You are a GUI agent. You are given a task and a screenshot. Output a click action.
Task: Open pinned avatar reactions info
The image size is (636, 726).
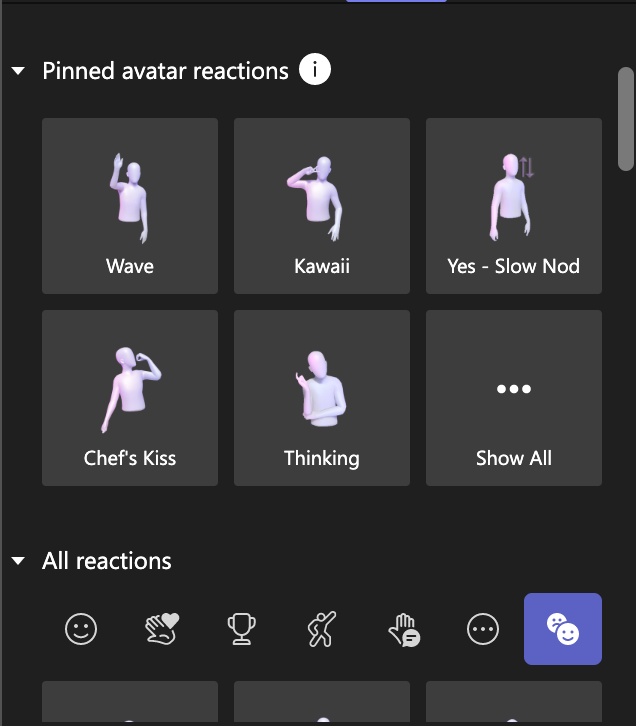pyautogui.click(x=315, y=71)
